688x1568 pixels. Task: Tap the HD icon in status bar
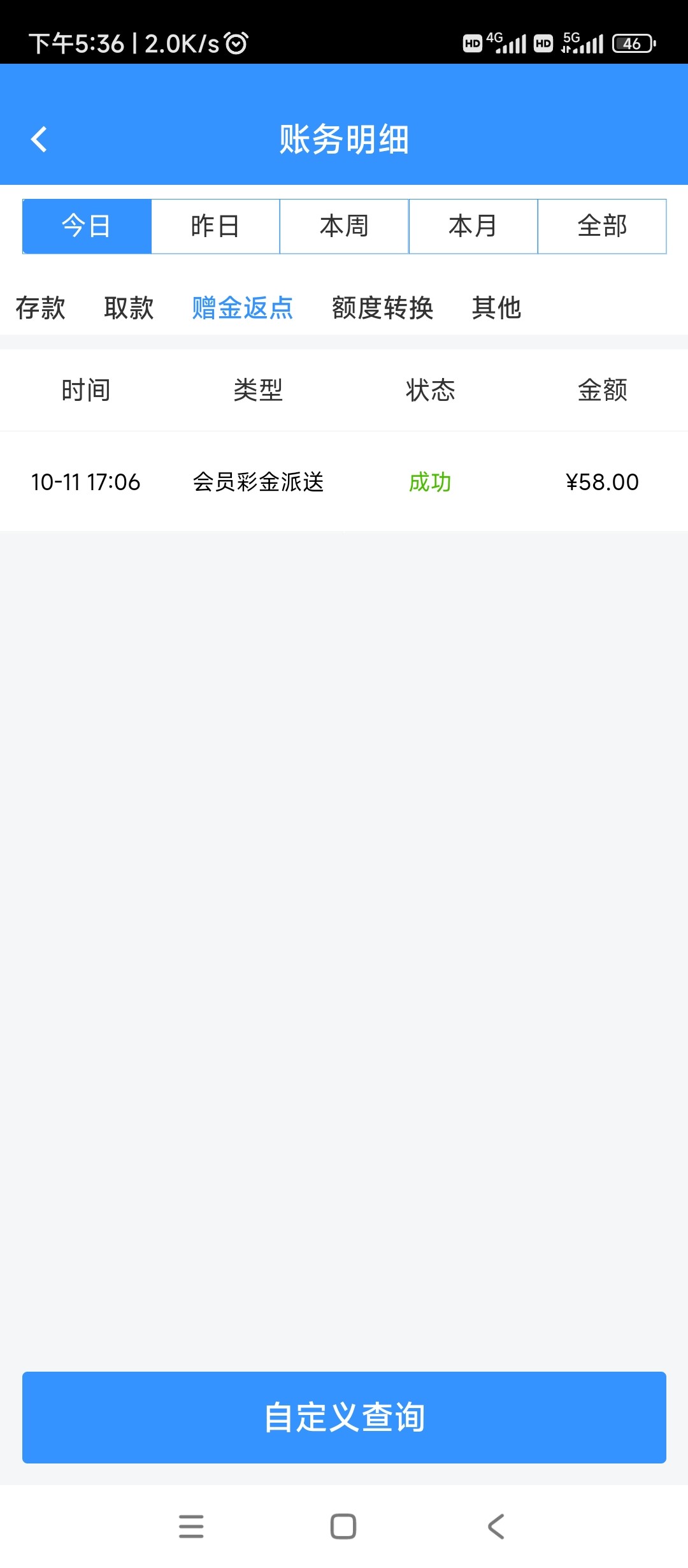472,42
